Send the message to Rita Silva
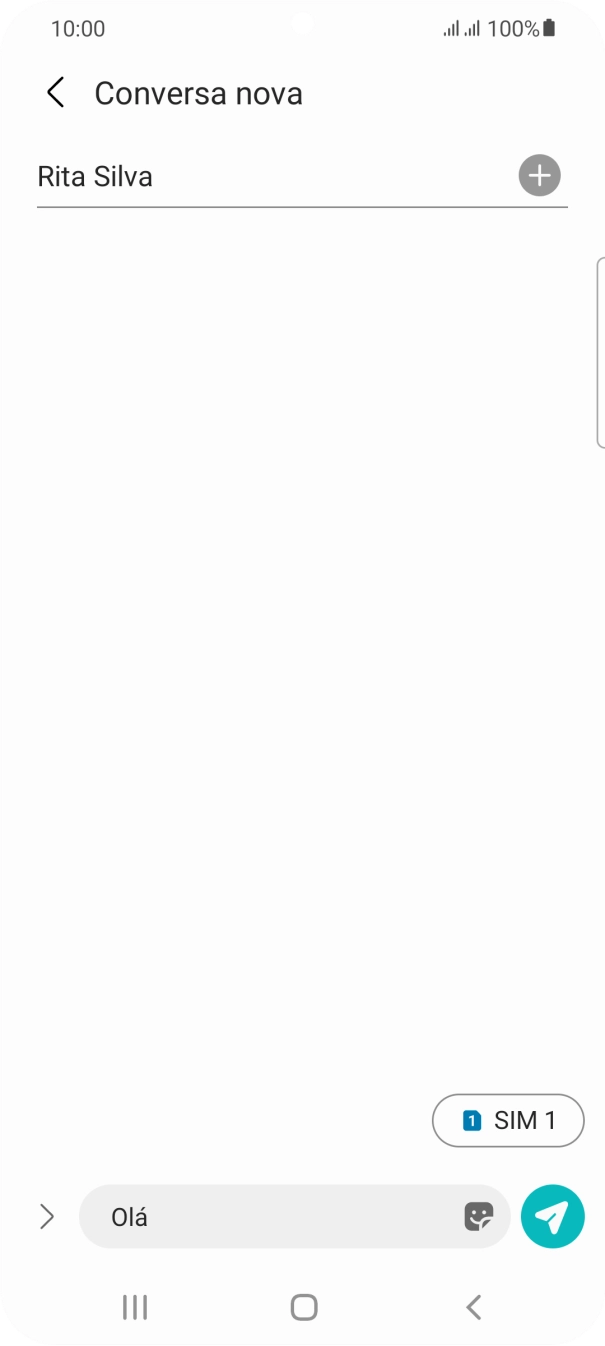Image resolution: width=605 pixels, height=1346 pixels. coord(552,1216)
